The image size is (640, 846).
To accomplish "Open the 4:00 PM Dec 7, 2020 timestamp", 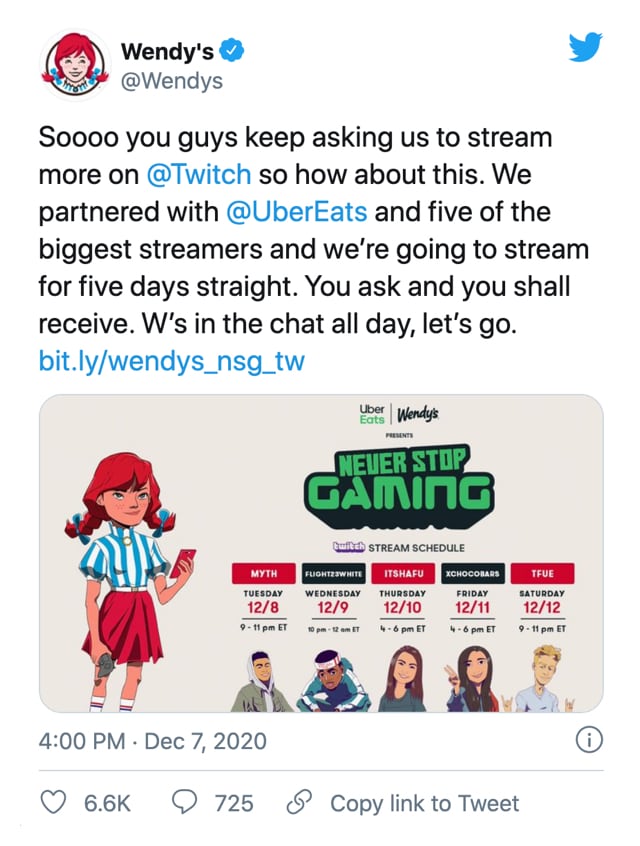I will pos(153,741).
